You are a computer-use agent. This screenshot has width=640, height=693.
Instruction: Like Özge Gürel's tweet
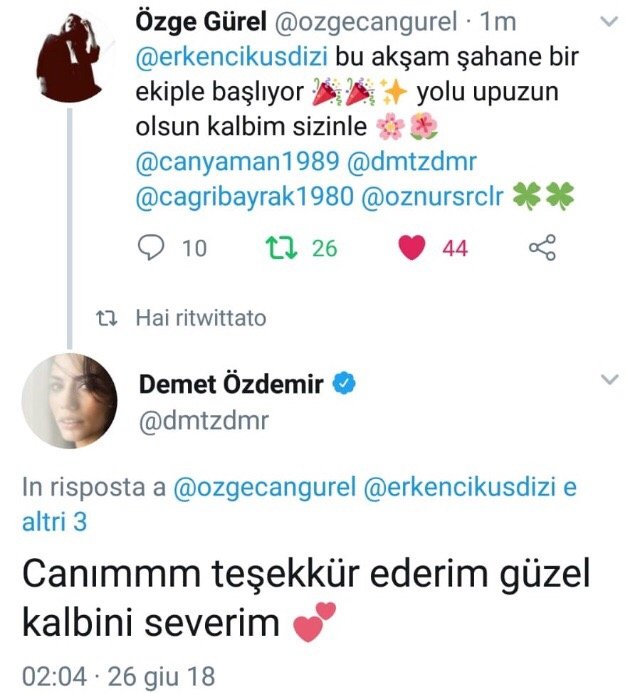(411, 248)
